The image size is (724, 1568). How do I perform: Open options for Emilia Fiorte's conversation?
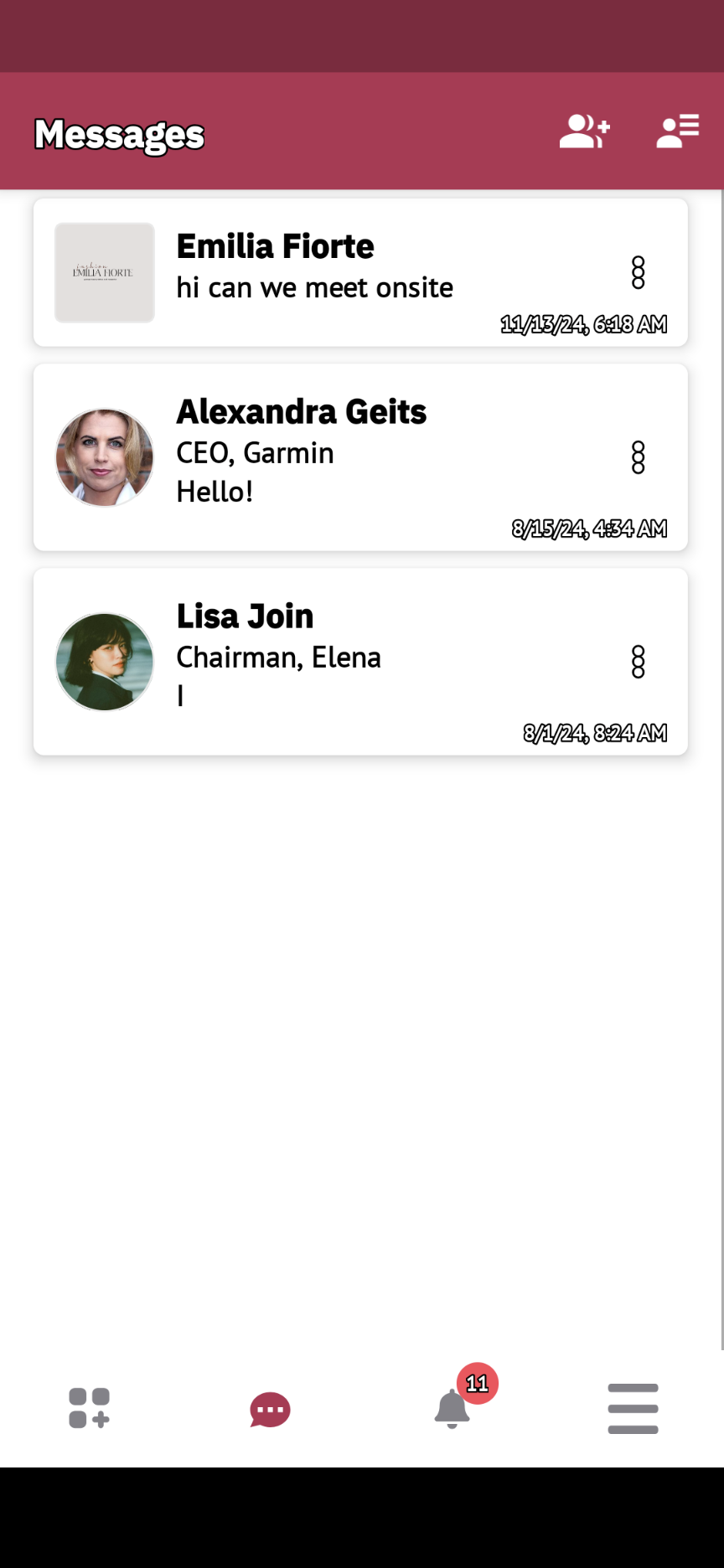638,272
